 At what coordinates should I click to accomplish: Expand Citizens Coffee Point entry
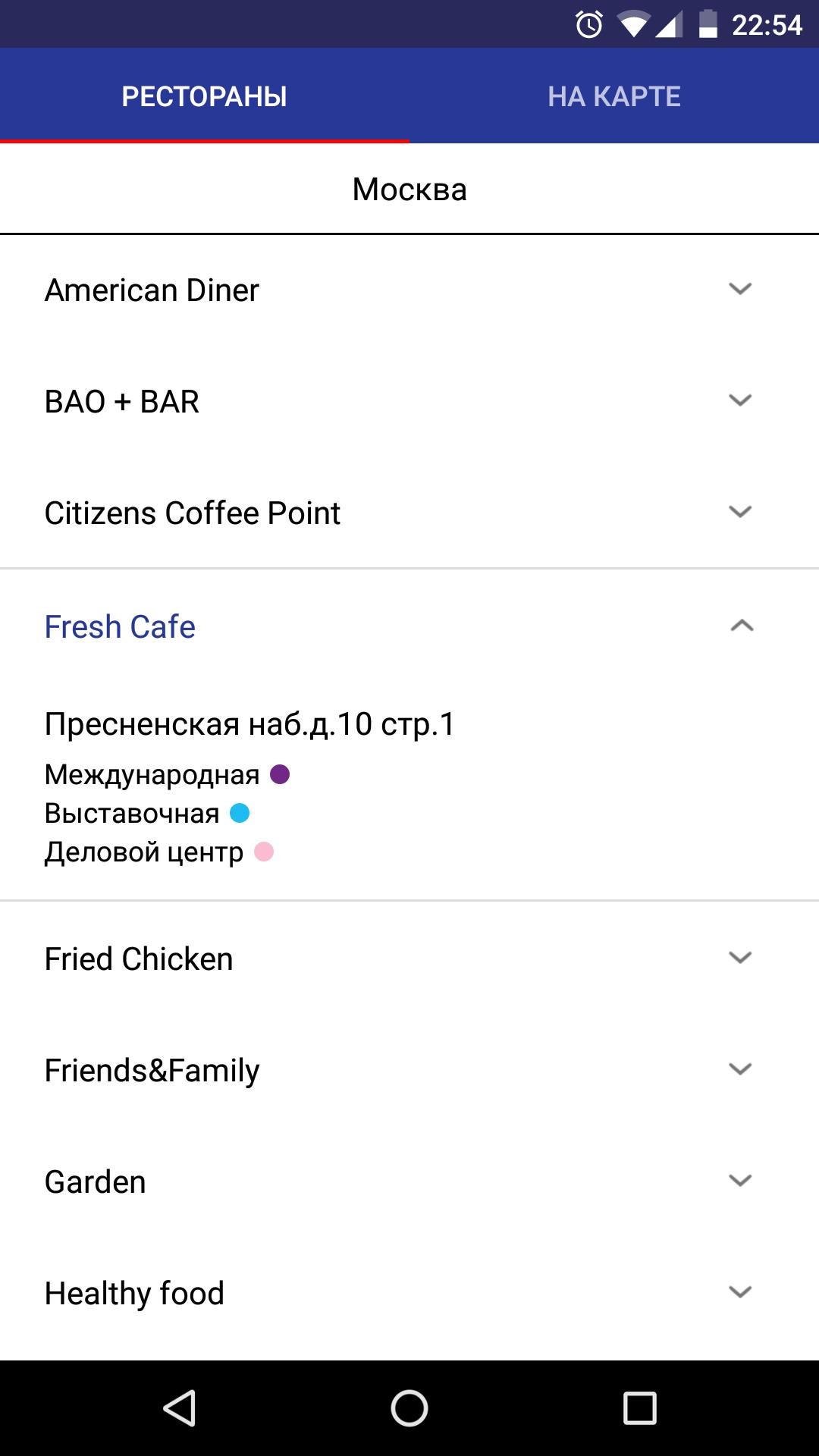tap(409, 513)
